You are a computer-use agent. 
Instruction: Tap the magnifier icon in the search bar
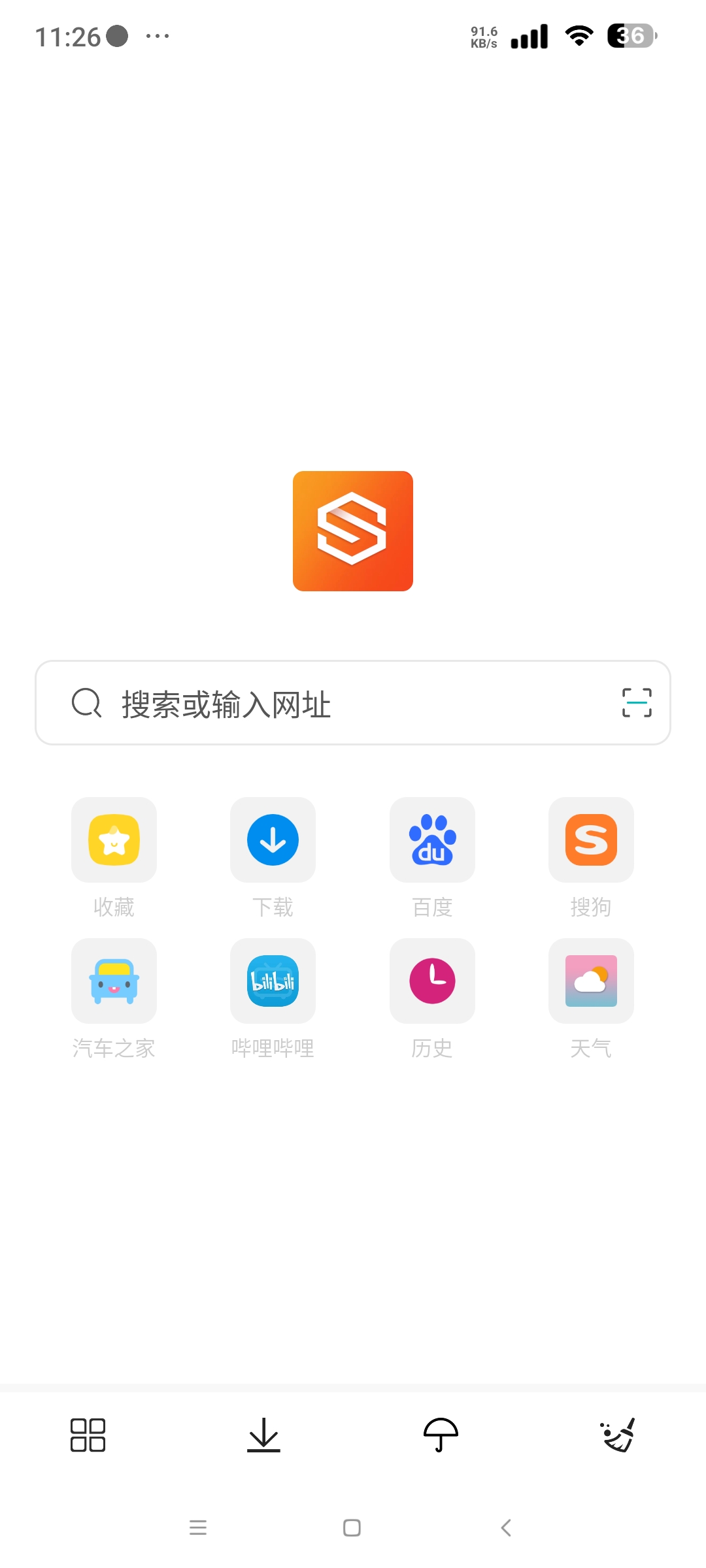(x=87, y=704)
